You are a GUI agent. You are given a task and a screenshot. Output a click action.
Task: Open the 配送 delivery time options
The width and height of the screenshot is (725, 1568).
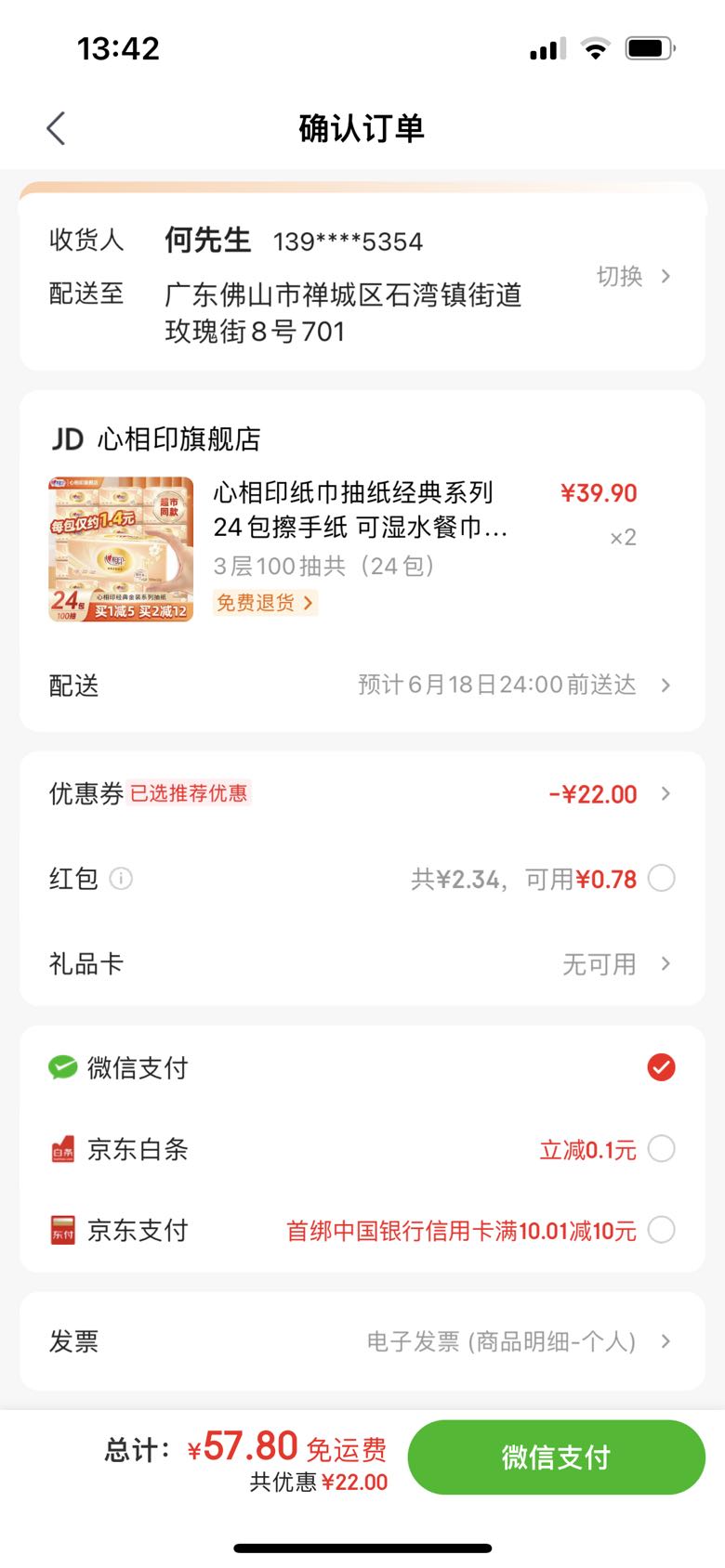pos(362,686)
